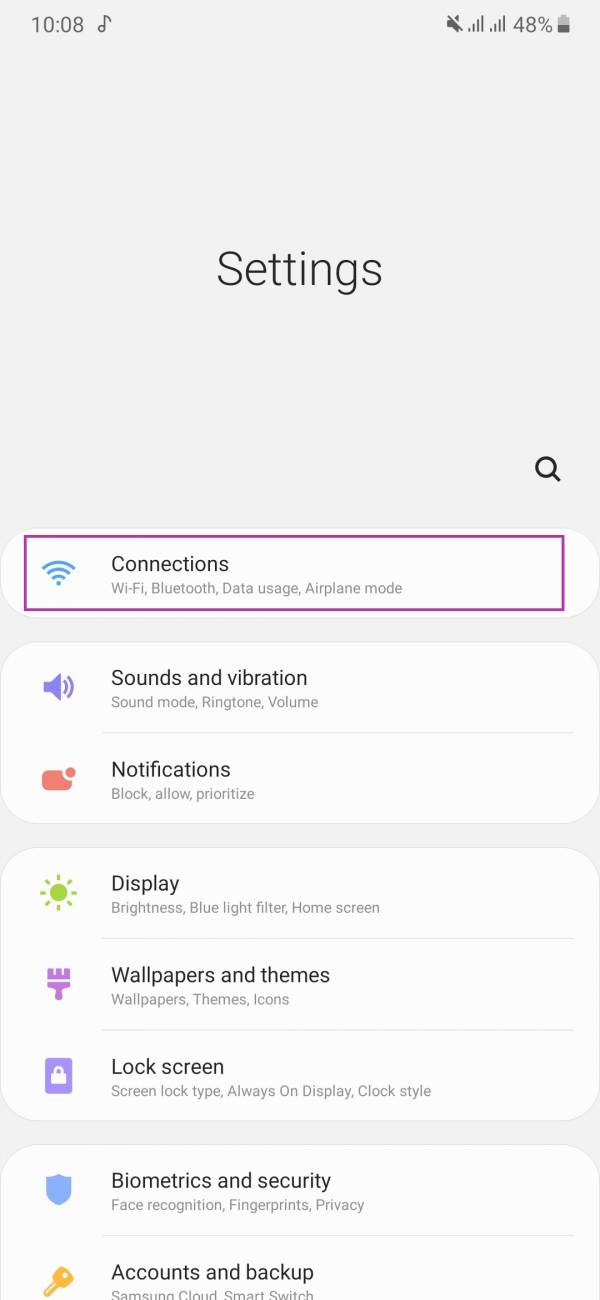Screen dimensions: 600x1300
Task: Open Lock screen settings
Action: coord(300,1077)
